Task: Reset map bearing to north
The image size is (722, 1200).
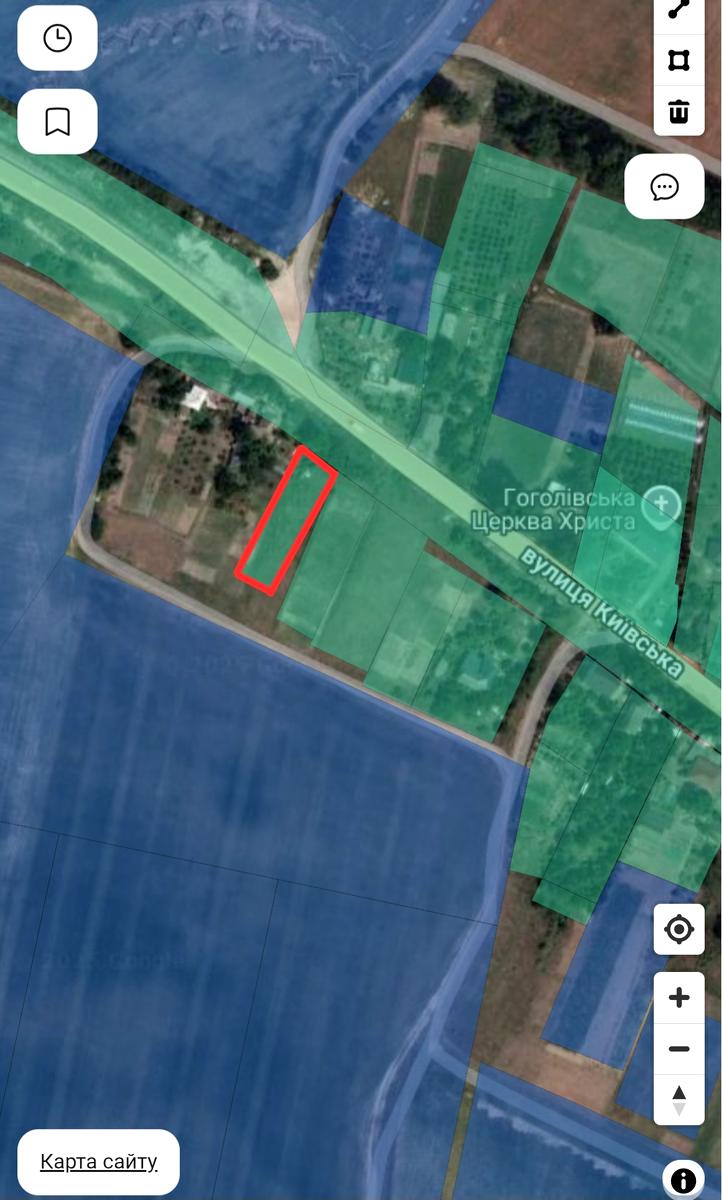Action: tap(679, 1099)
